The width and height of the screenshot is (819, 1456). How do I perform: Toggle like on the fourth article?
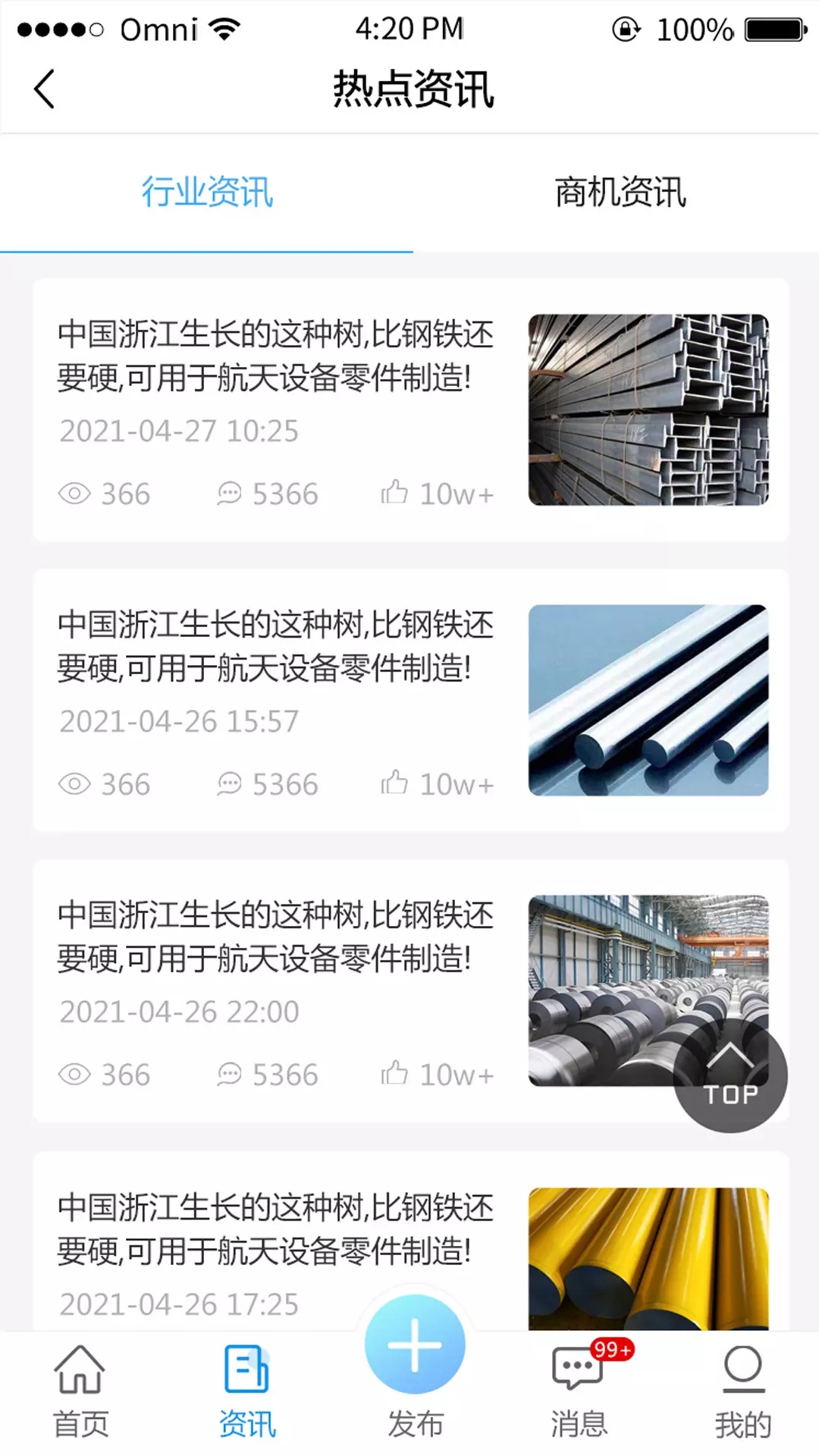(x=395, y=1365)
